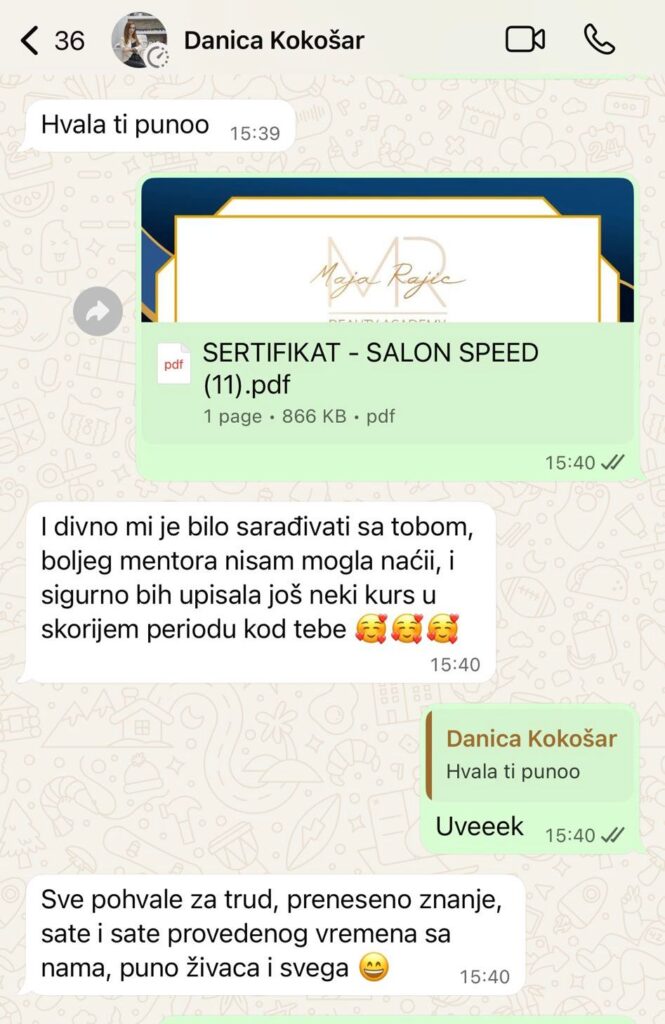Start a voice call with Danica

tap(599, 40)
